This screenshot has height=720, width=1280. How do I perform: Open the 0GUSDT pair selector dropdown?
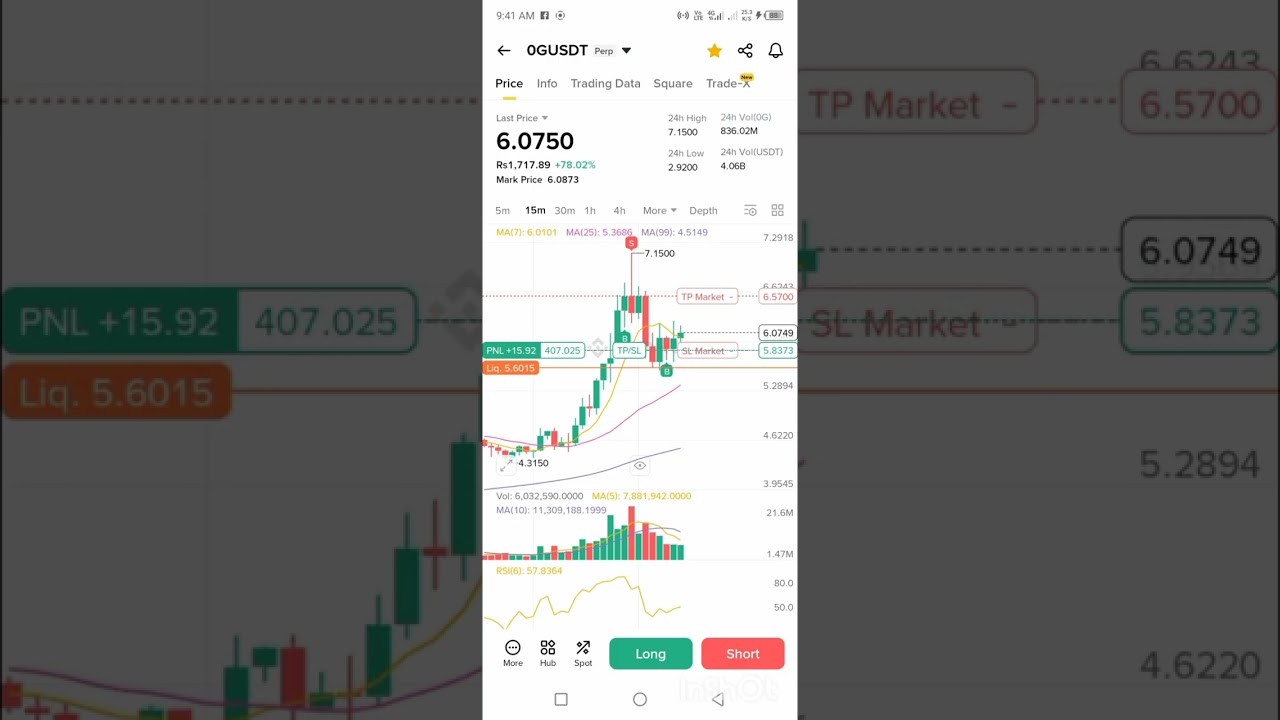coord(626,51)
